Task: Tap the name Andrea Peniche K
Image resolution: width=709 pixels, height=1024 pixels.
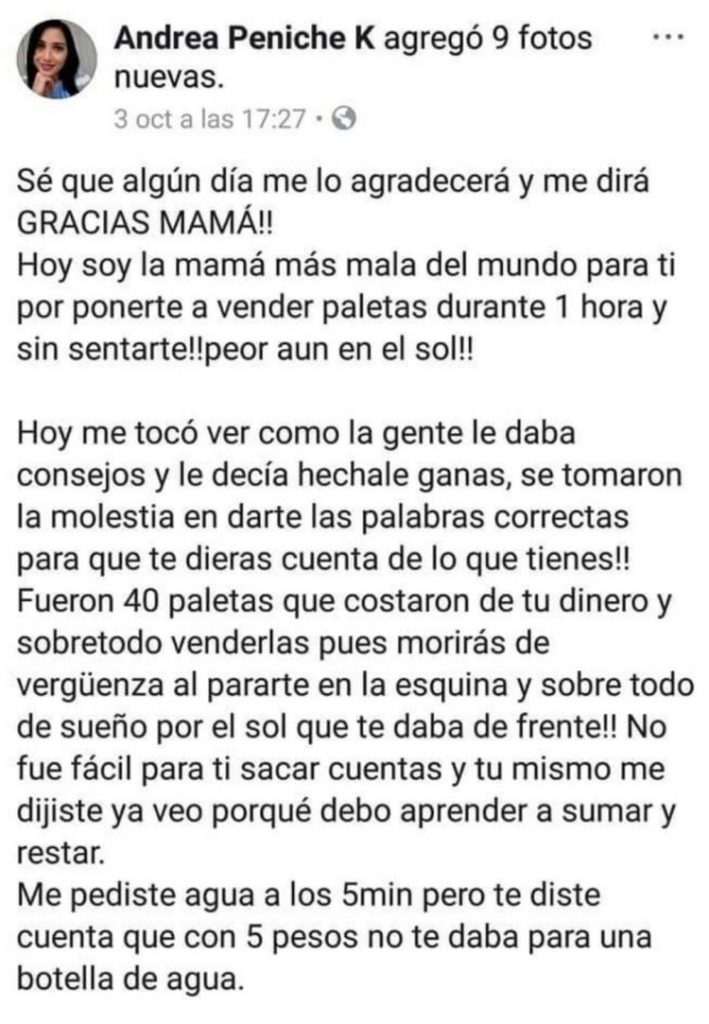Action: coord(246,39)
